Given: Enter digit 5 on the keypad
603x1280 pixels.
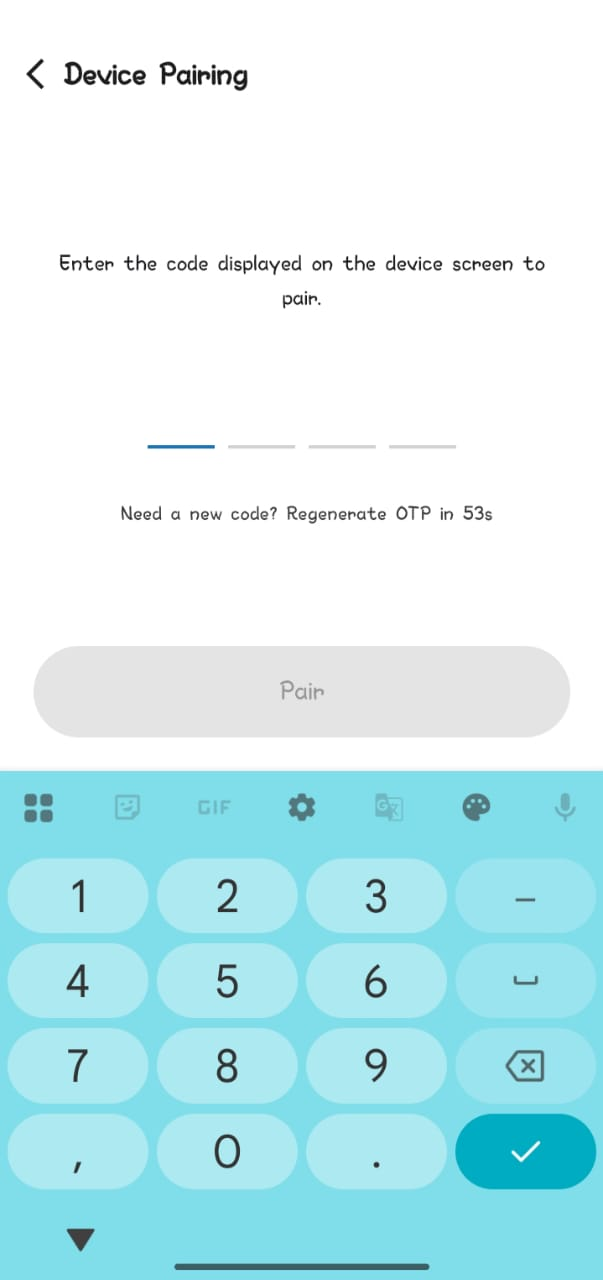Looking at the screenshot, I should point(227,981).
